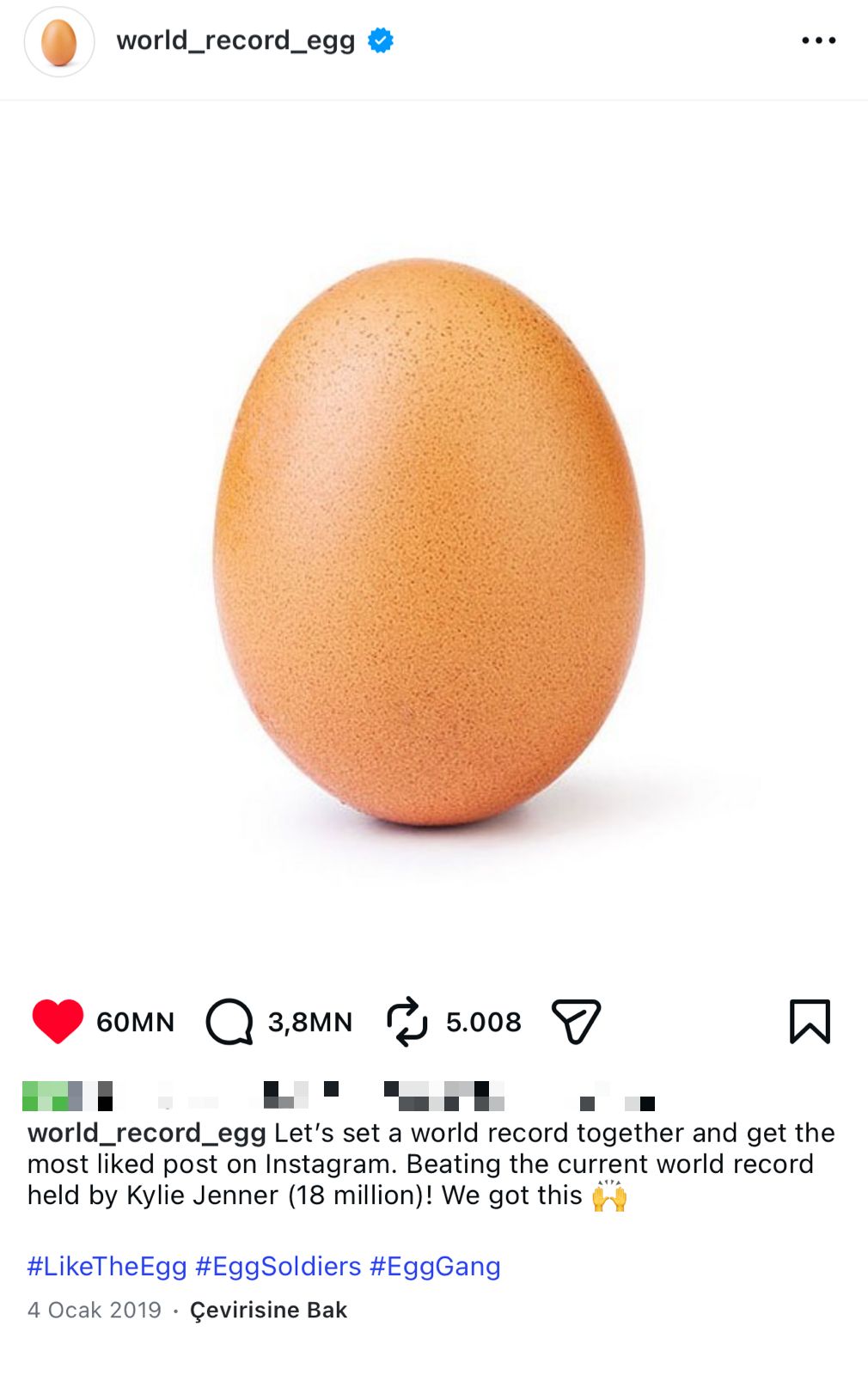Share post with the paper plane icon

pos(576,1021)
